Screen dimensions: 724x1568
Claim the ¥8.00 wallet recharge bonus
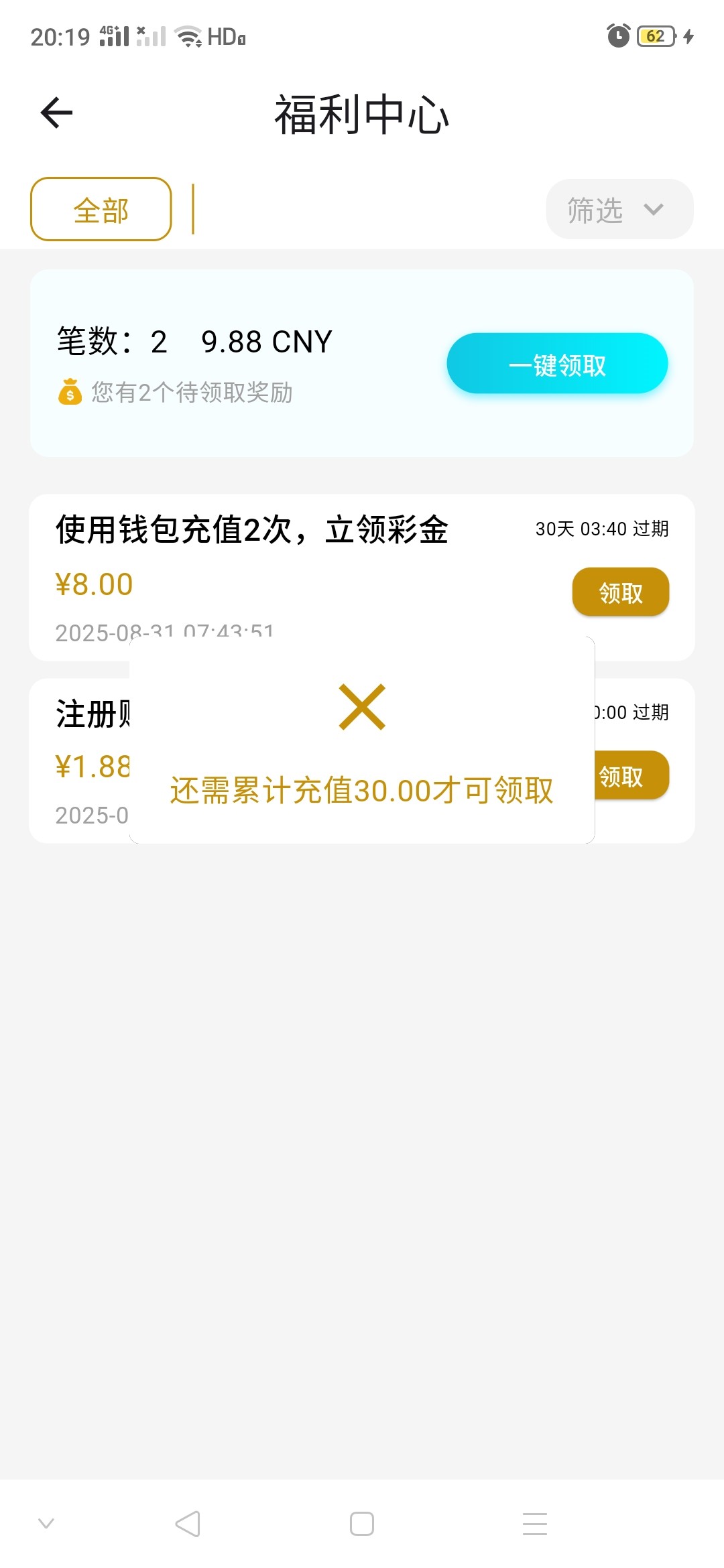pos(620,592)
